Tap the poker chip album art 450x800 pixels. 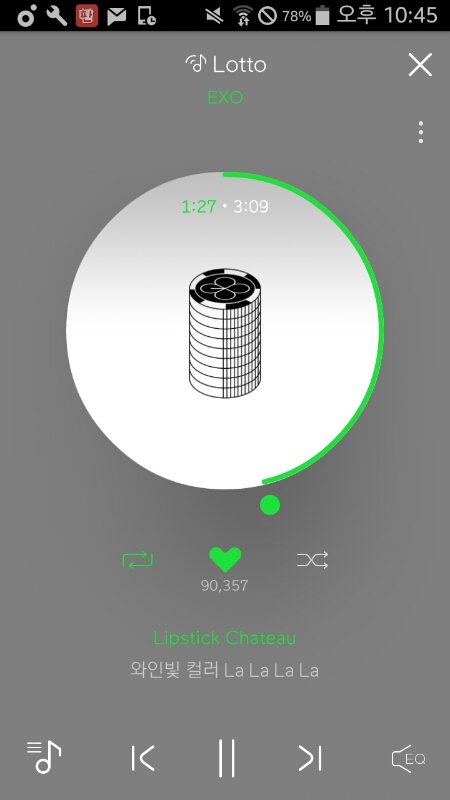pyautogui.click(x=225, y=334)
